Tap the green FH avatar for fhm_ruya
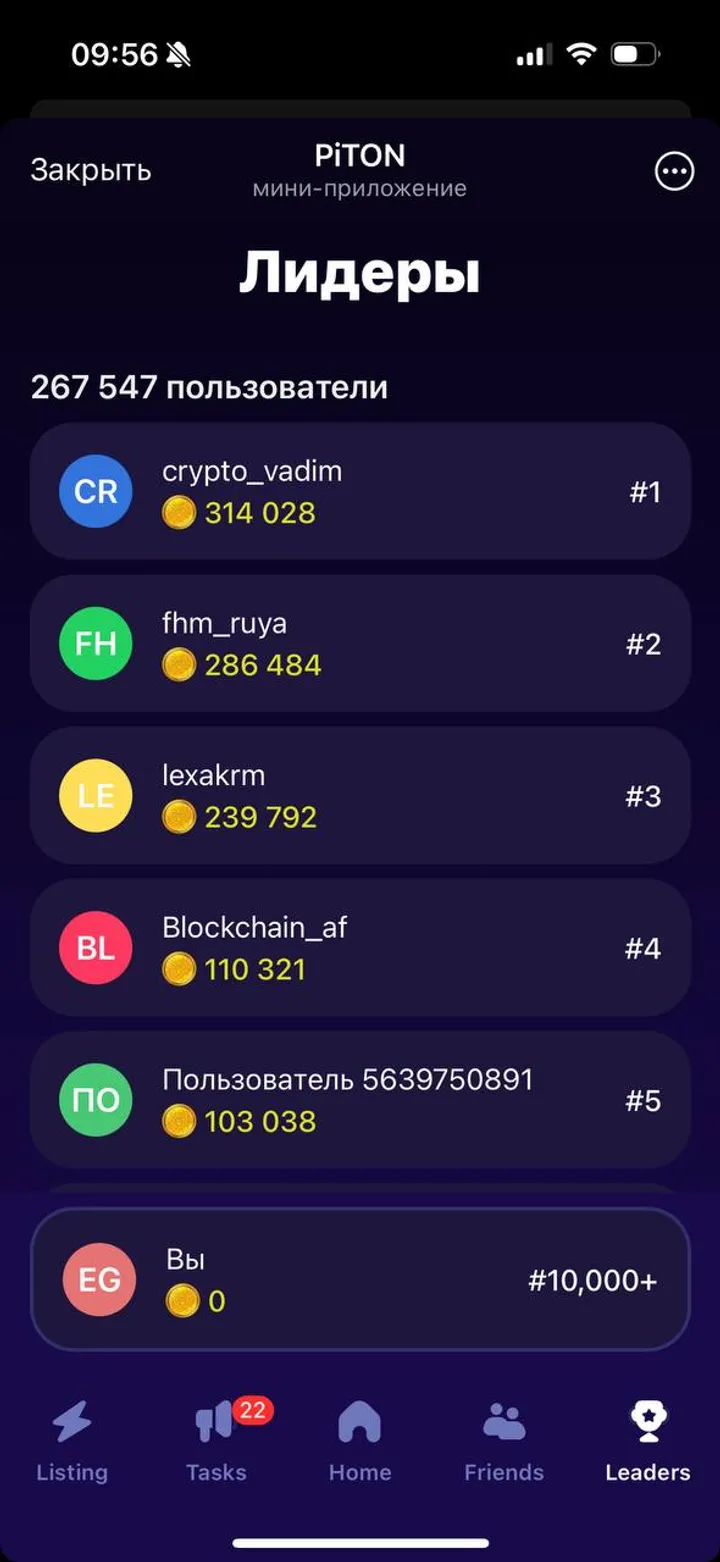720x1562 pixels. click(x=95, y=643)
